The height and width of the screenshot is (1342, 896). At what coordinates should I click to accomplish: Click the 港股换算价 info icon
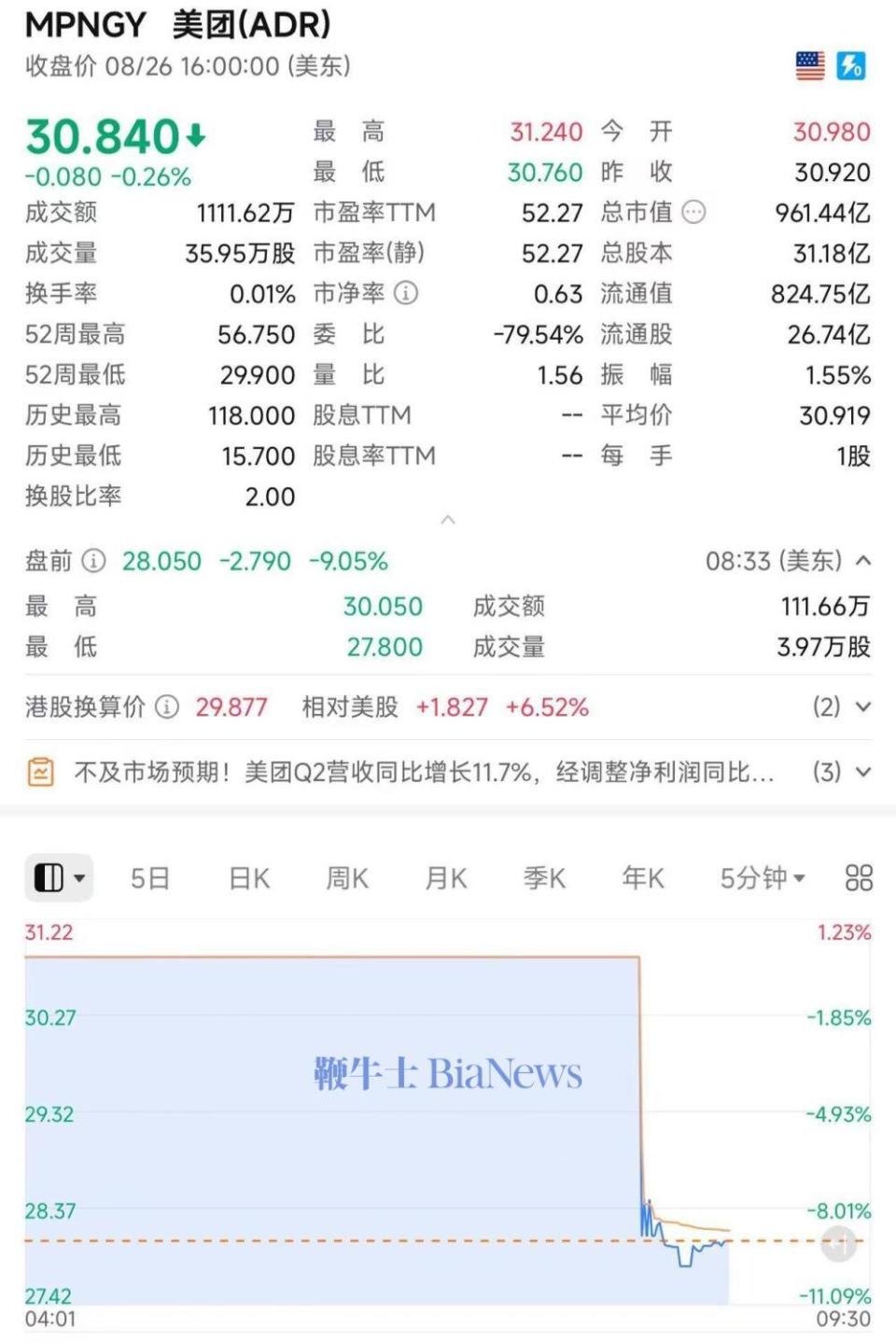164,707
